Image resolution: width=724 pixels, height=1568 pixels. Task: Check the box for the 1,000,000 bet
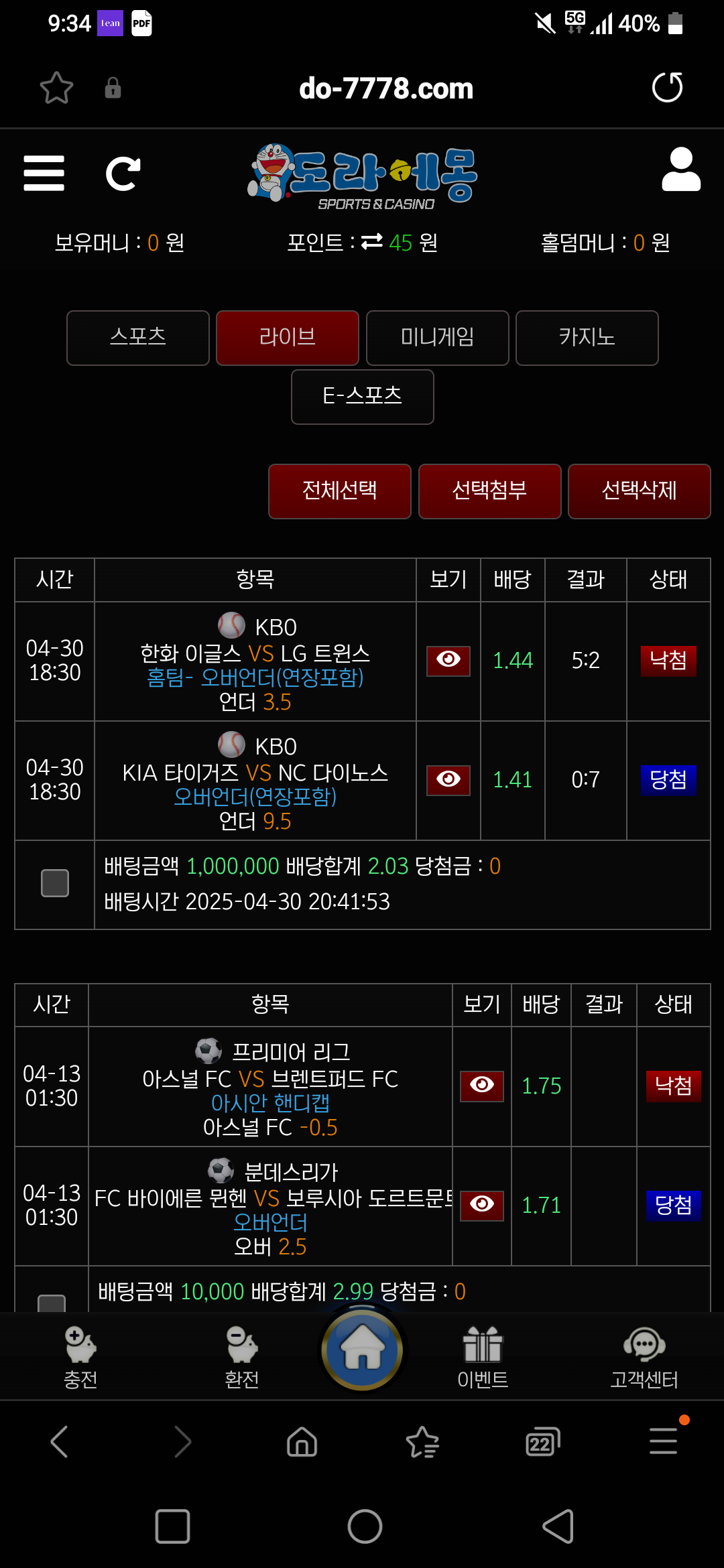(x=55, y=883)
